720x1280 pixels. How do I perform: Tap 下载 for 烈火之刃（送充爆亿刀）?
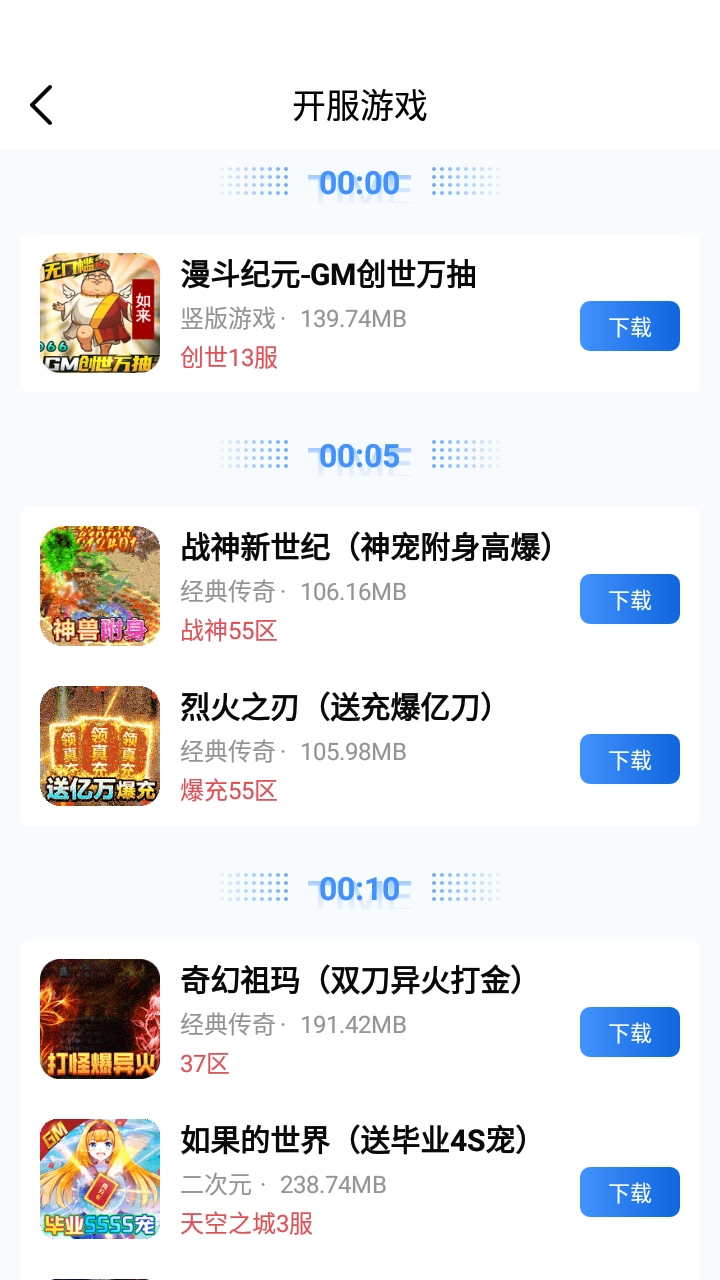click(629, 759)
